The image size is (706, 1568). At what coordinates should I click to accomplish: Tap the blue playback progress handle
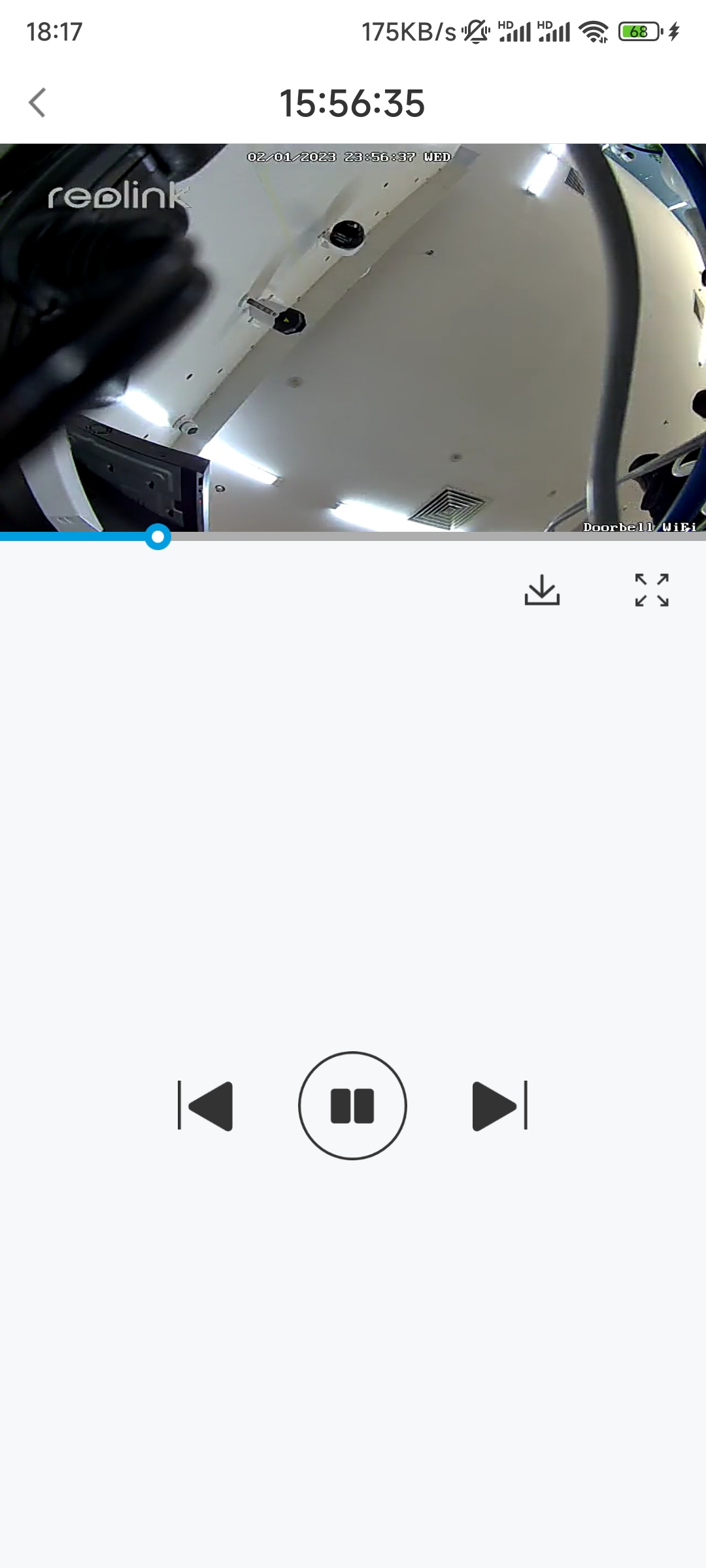tap(158, 536)
